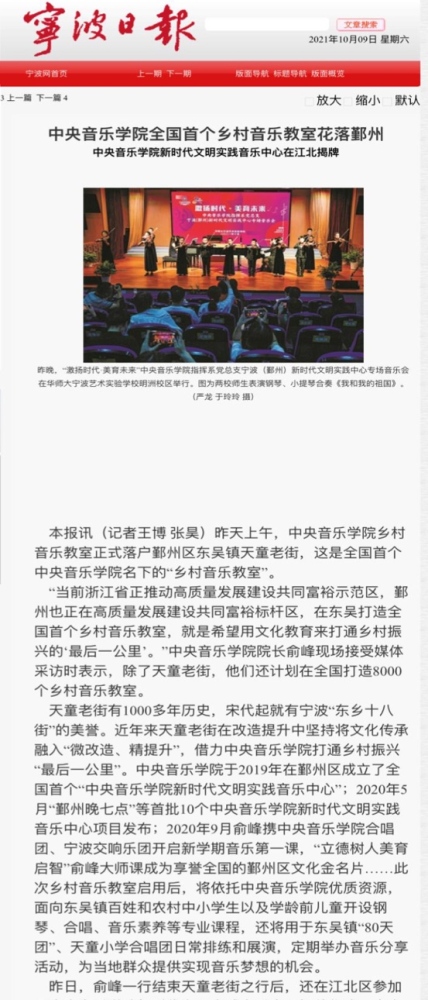Reset the text size with 默认

(x=407, y=100)
